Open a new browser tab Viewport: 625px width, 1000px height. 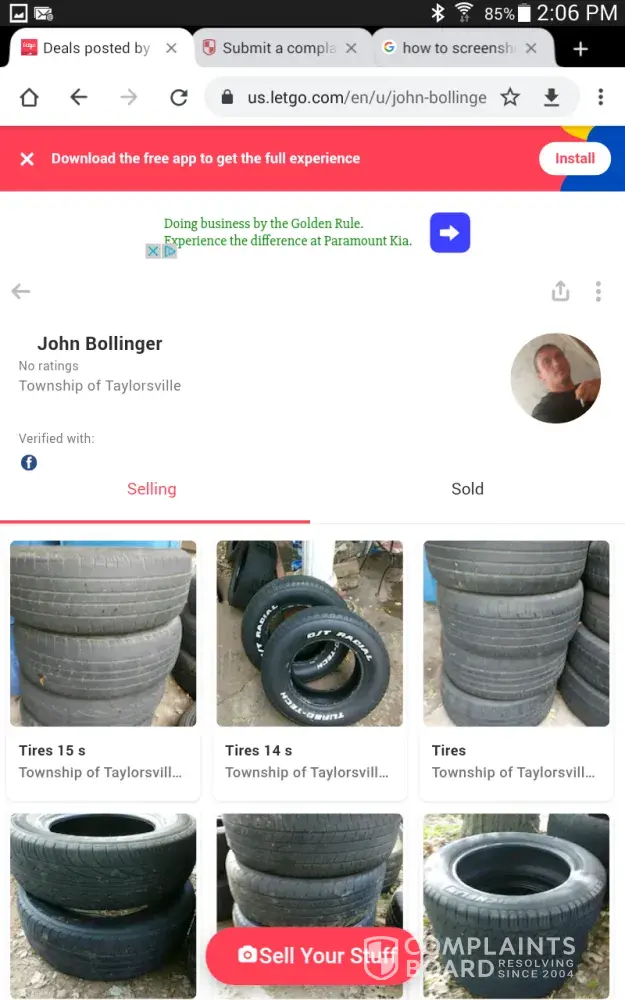tap(581, 49)
